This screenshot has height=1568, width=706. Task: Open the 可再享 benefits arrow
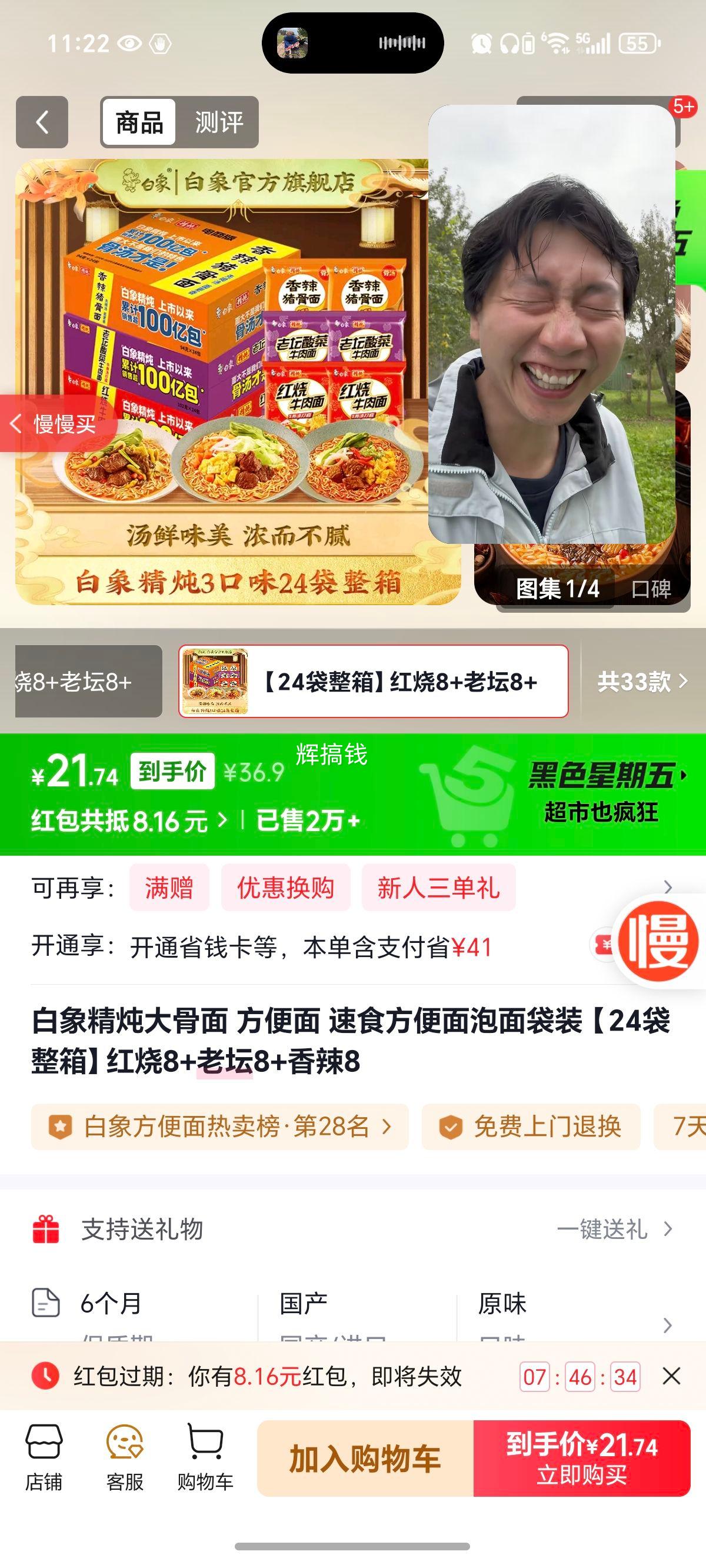coord(670,889)
